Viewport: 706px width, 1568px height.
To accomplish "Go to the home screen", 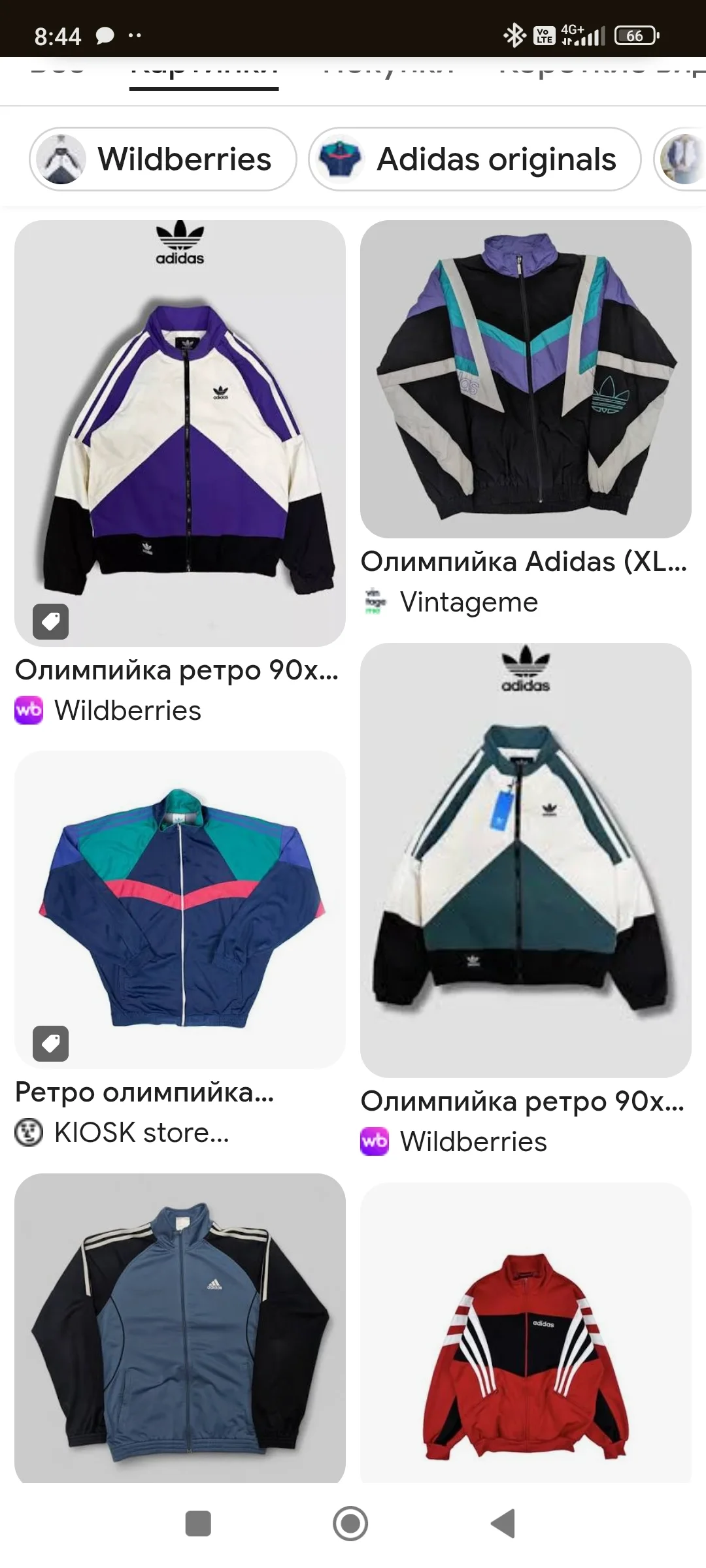I will pyautogui.click(x=350, y=1524).
